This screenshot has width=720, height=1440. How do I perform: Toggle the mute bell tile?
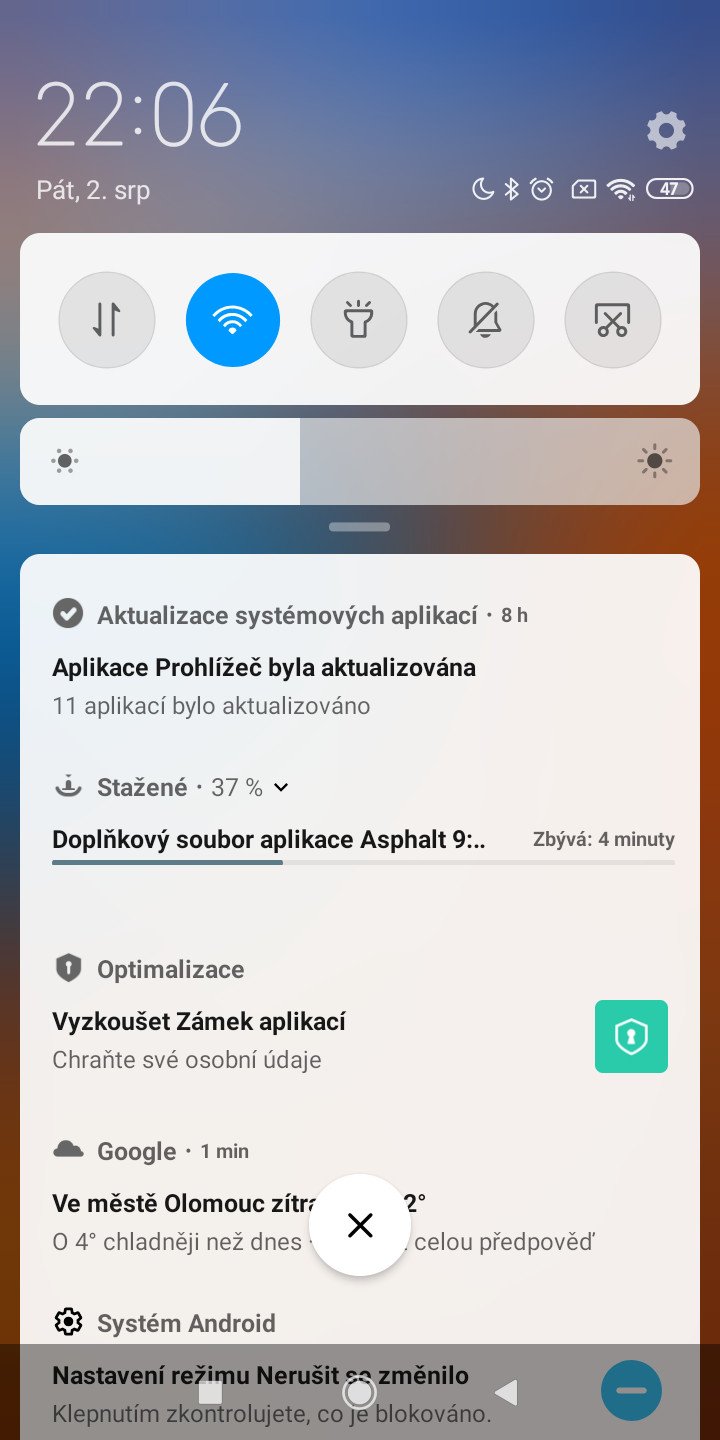[x=486, y=320]
